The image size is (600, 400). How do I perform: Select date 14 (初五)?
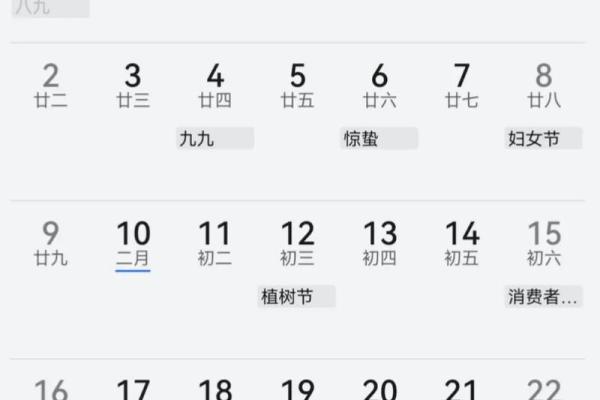(x=461, y=243)
